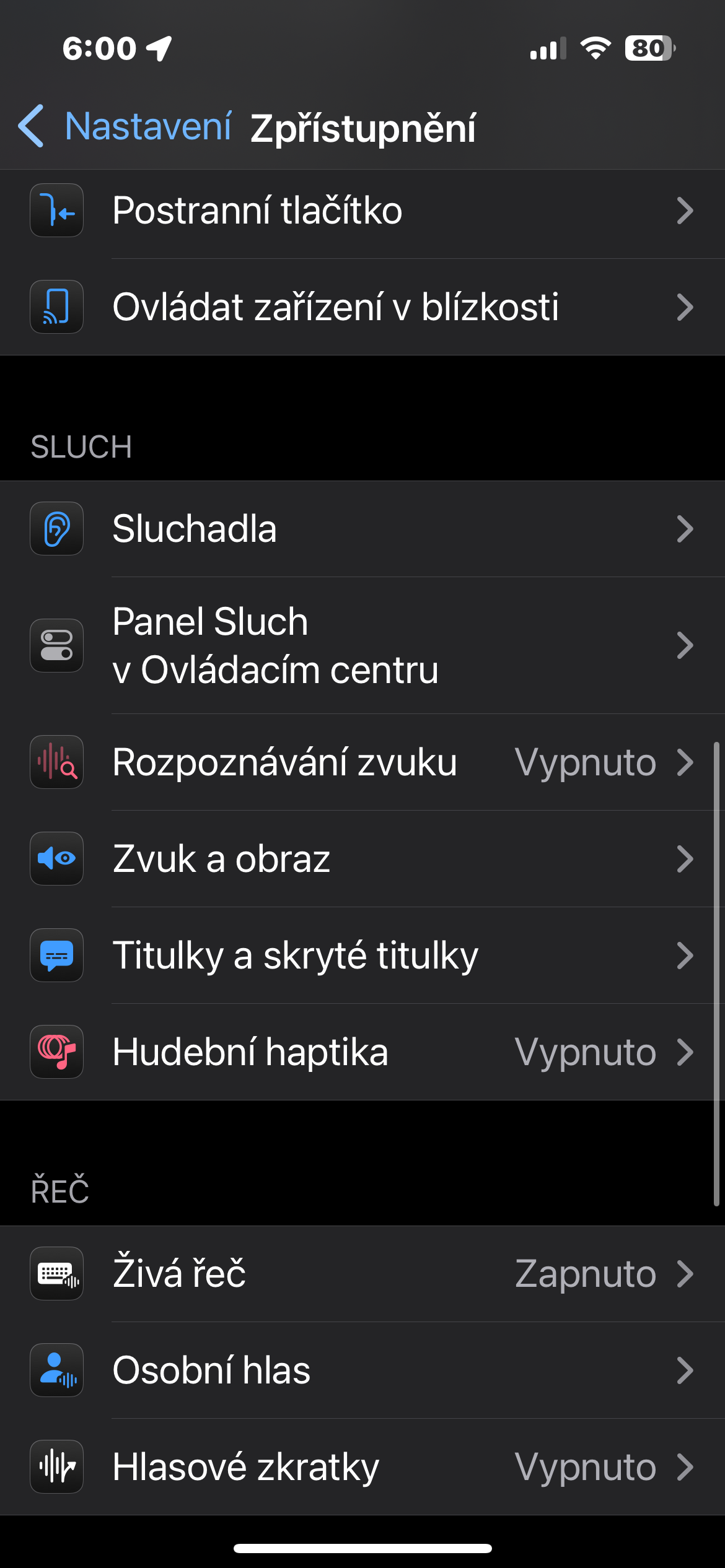Open the Sluchadla row

pos(362,529)
